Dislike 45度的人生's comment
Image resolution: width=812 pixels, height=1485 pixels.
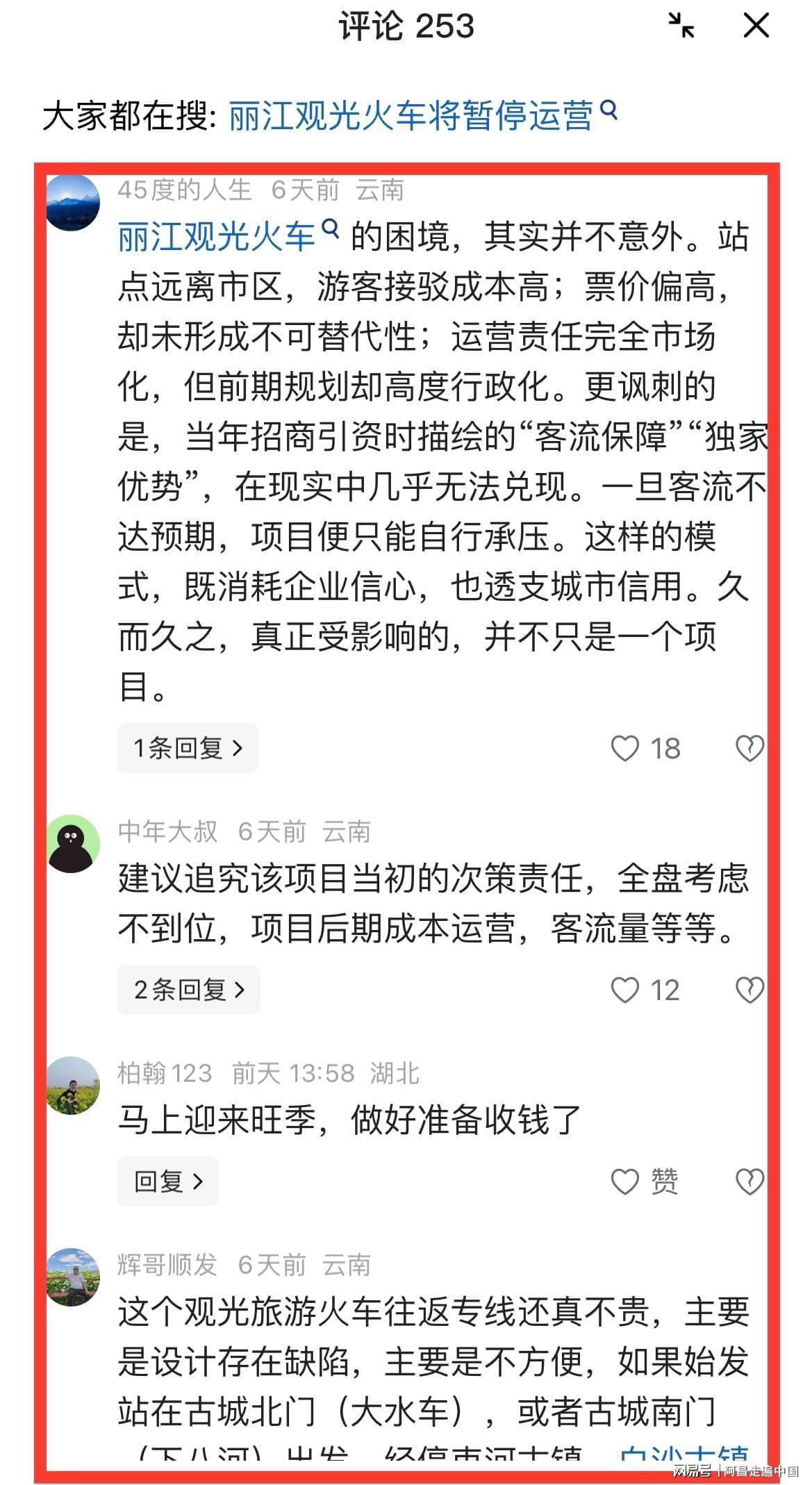749,748
